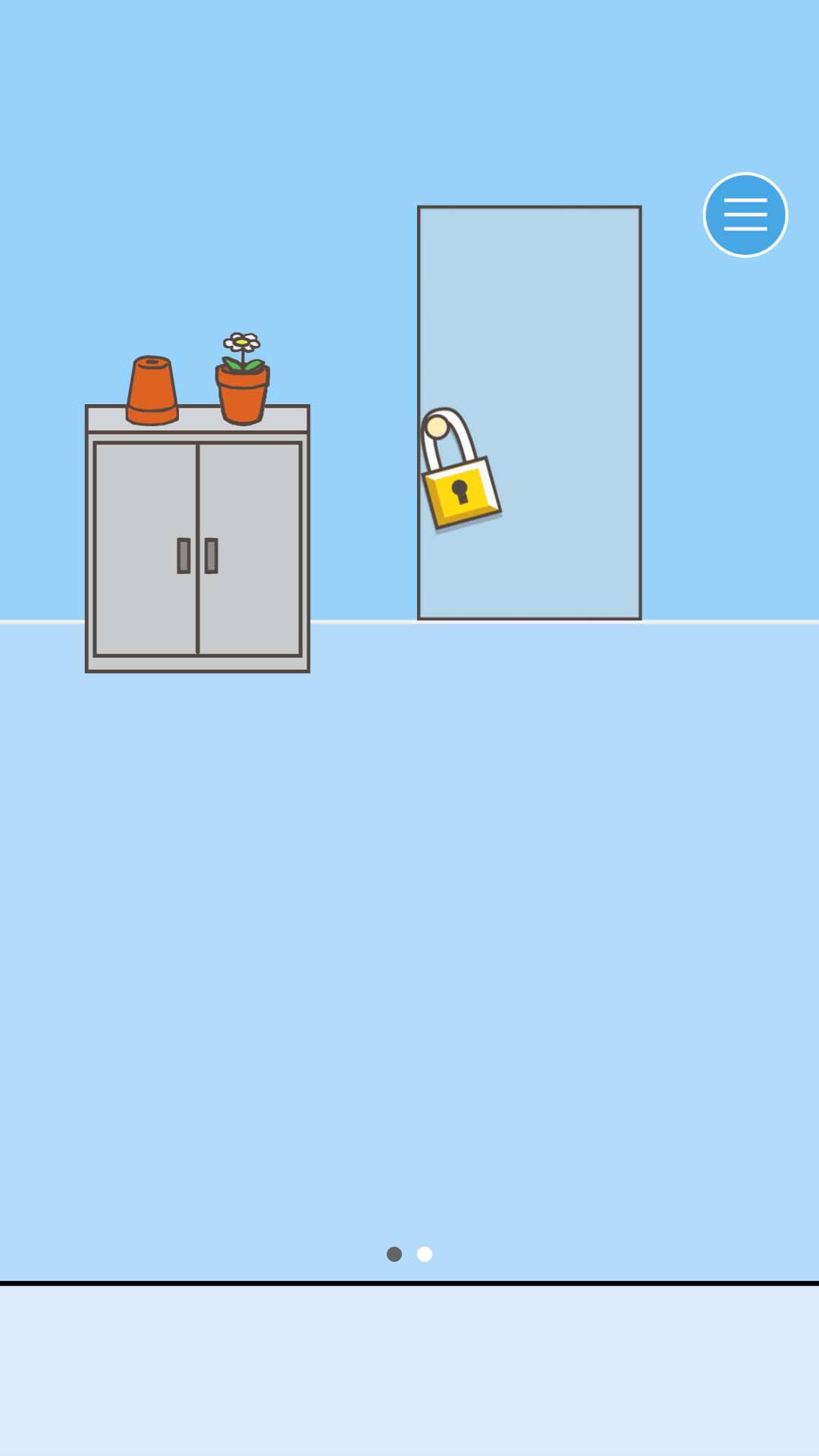Open the gray cabinet doors
819x1456 pixels.
(197, 550)
